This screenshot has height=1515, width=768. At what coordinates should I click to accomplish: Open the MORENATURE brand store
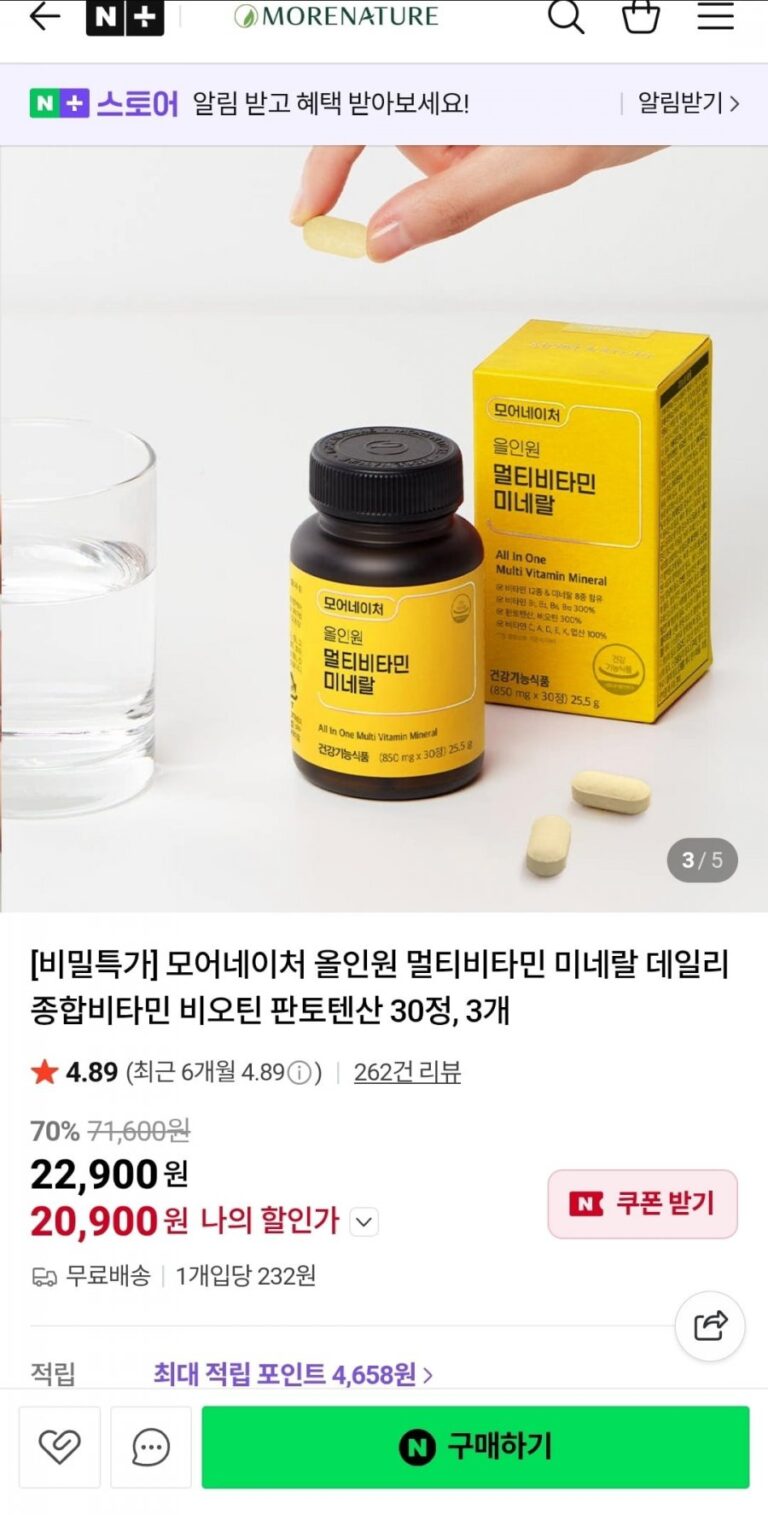click(x=336, y=16)
